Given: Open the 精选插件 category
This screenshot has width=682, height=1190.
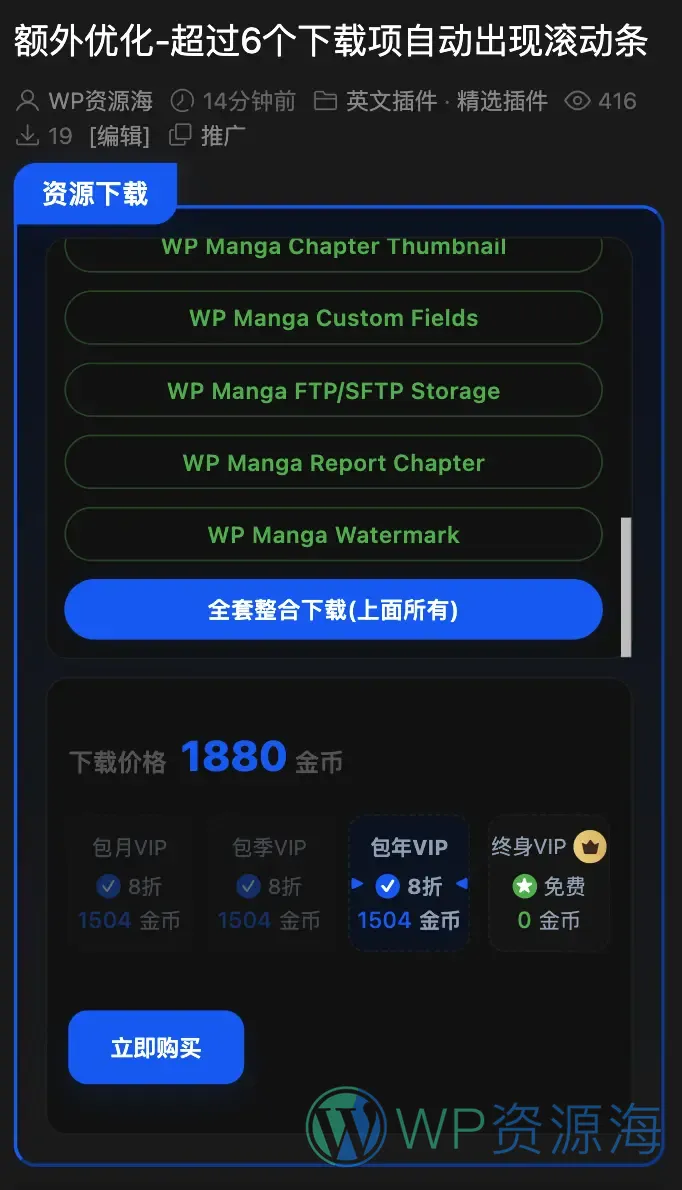Looking at the screenshot, I should pos(502,101).
